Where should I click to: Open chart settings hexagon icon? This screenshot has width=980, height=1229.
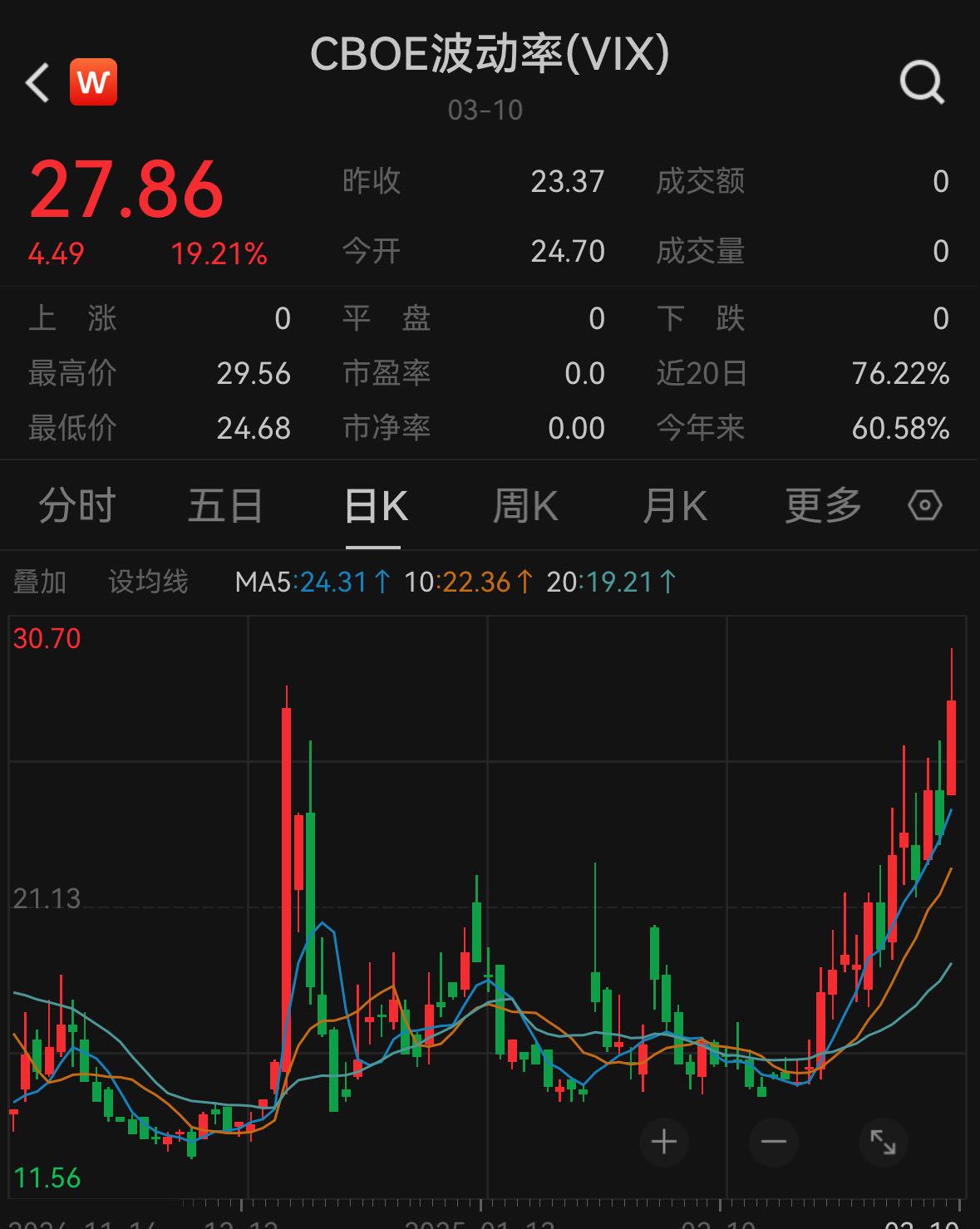(x=924, y=505)
